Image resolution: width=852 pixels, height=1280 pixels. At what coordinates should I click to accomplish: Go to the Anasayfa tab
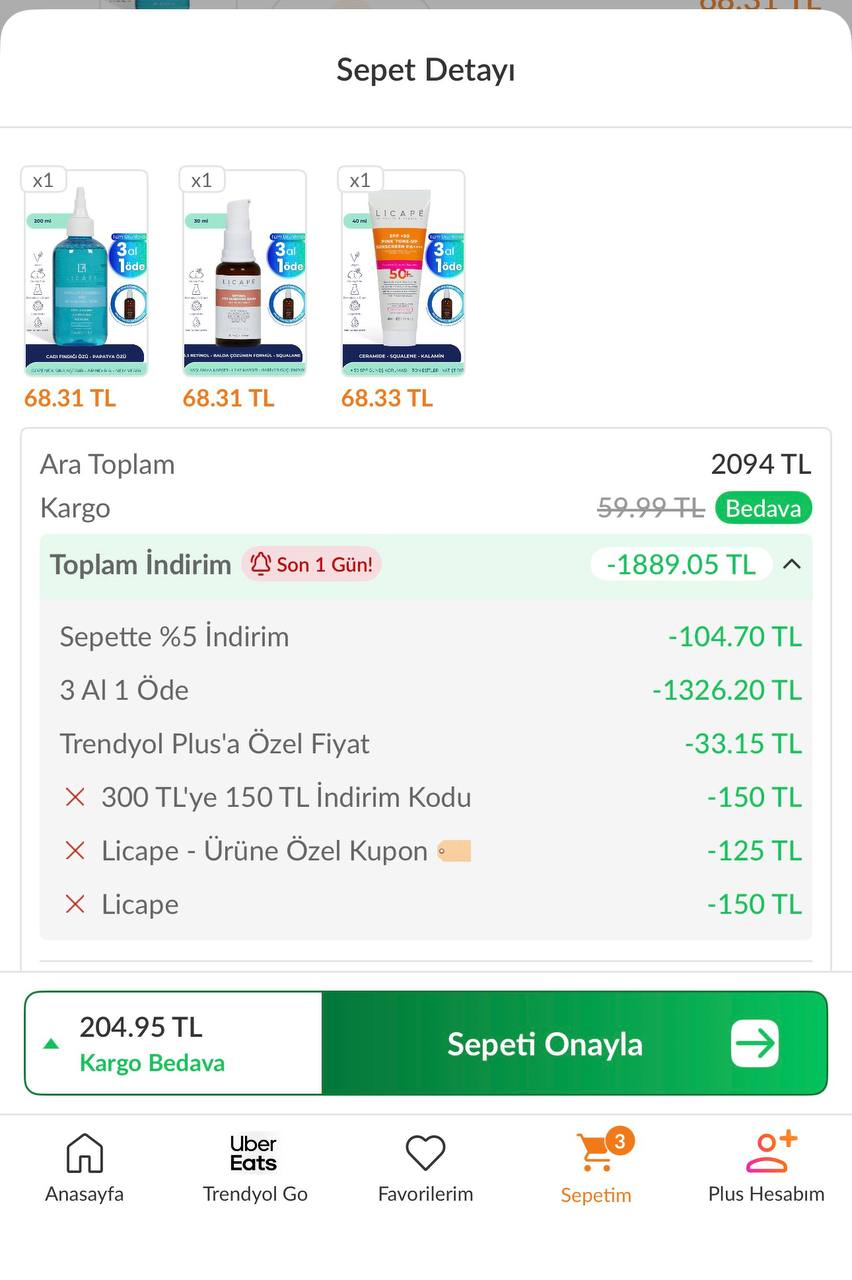click(84, 1168)
